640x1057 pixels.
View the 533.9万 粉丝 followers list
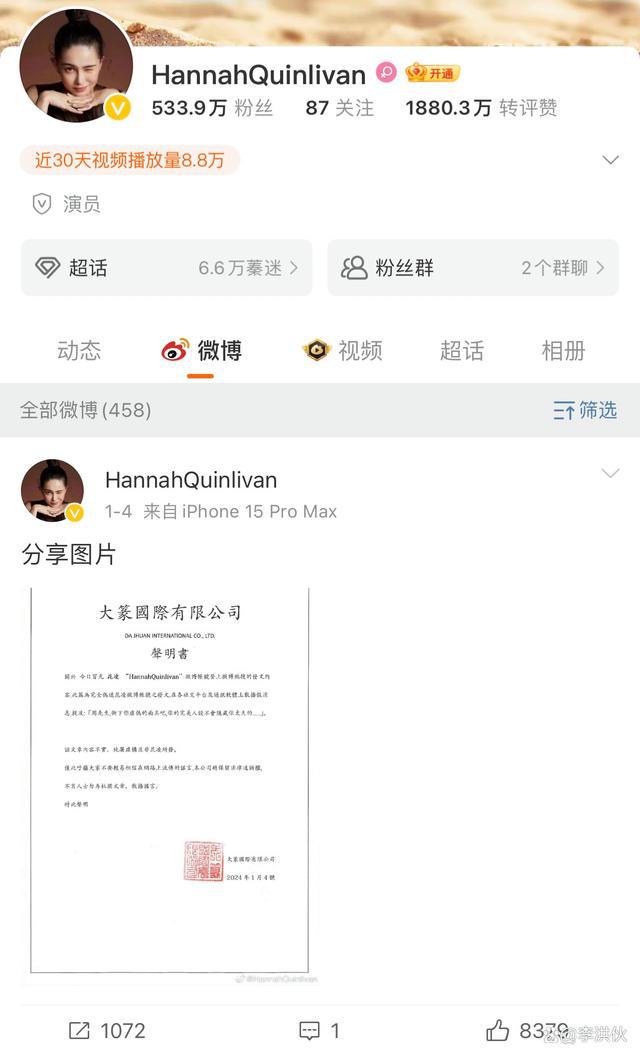click(x=212, y=108)
